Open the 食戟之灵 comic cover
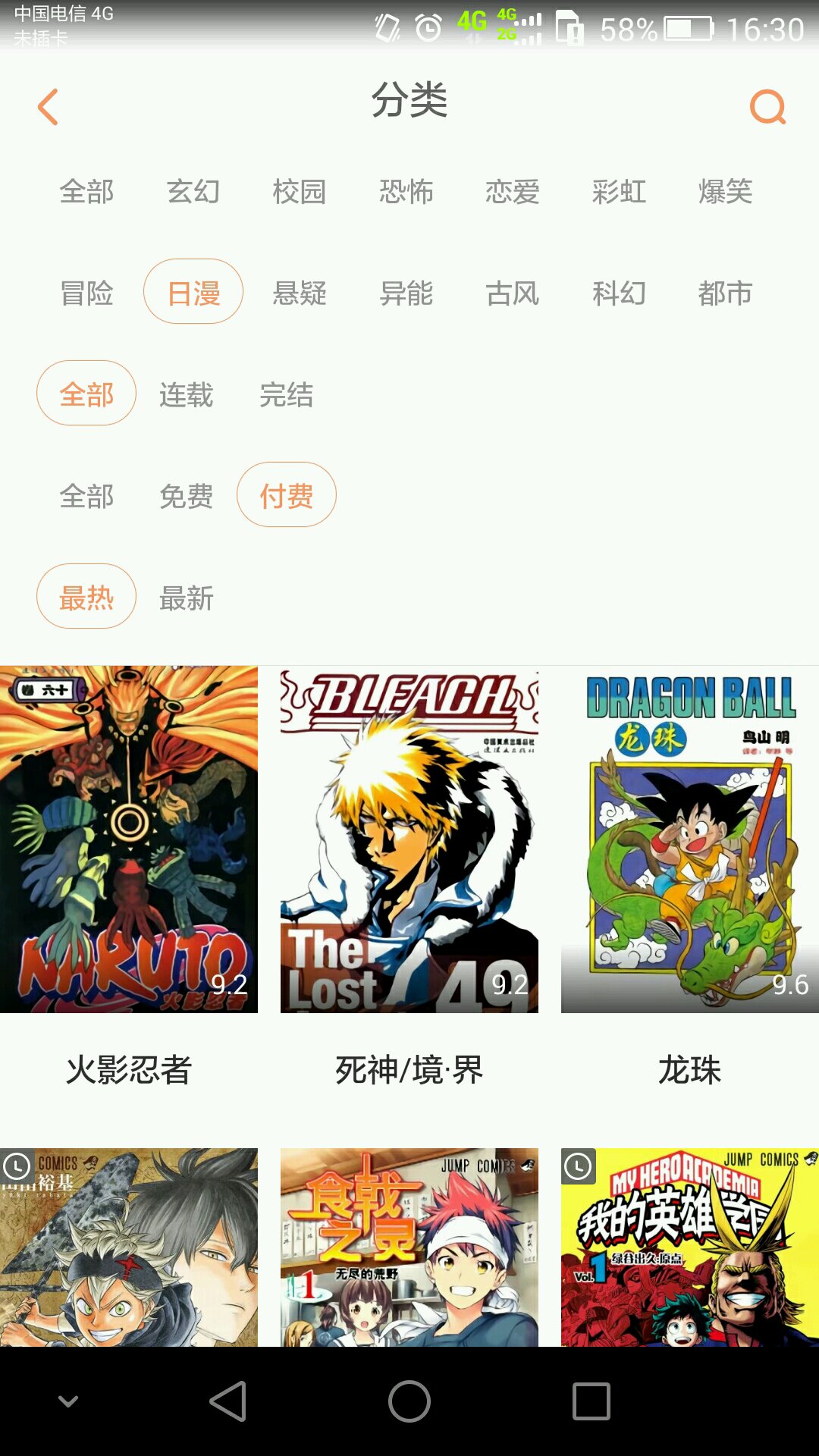 (409, 1247)
